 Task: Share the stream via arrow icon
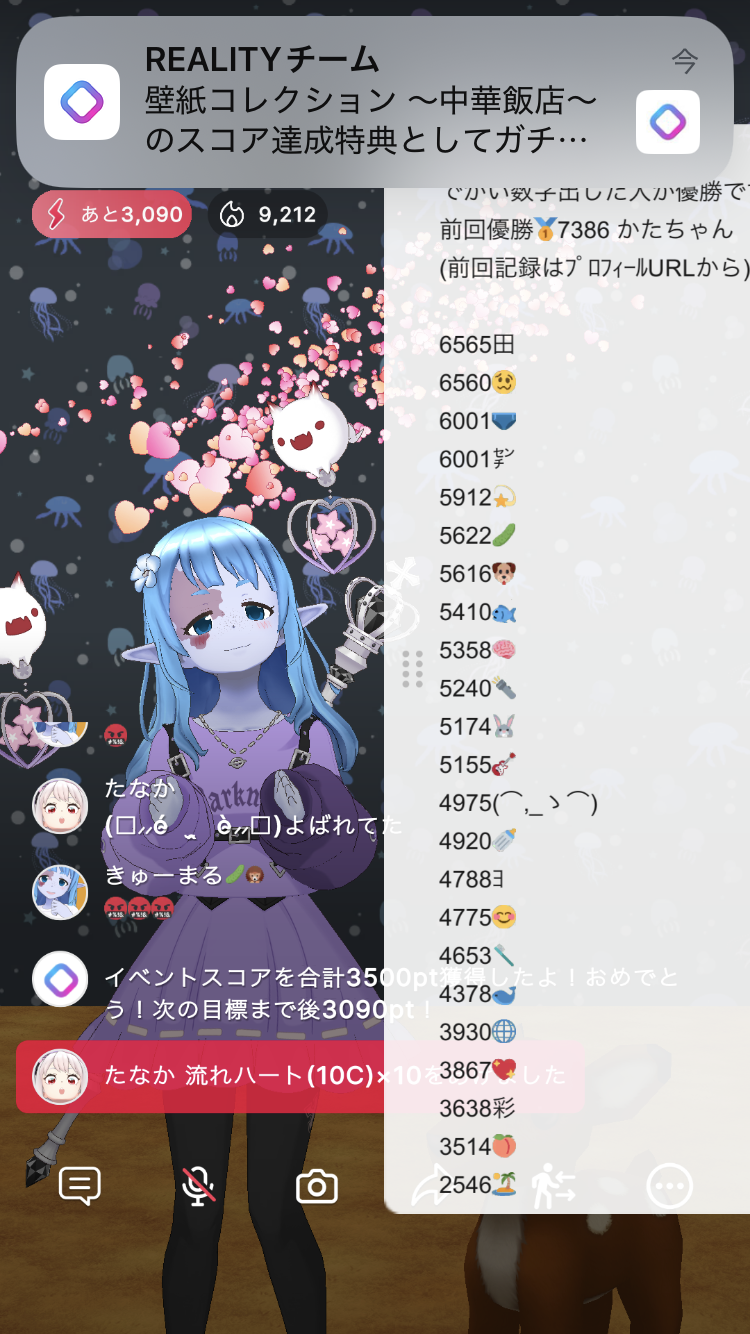[432, 1186]
